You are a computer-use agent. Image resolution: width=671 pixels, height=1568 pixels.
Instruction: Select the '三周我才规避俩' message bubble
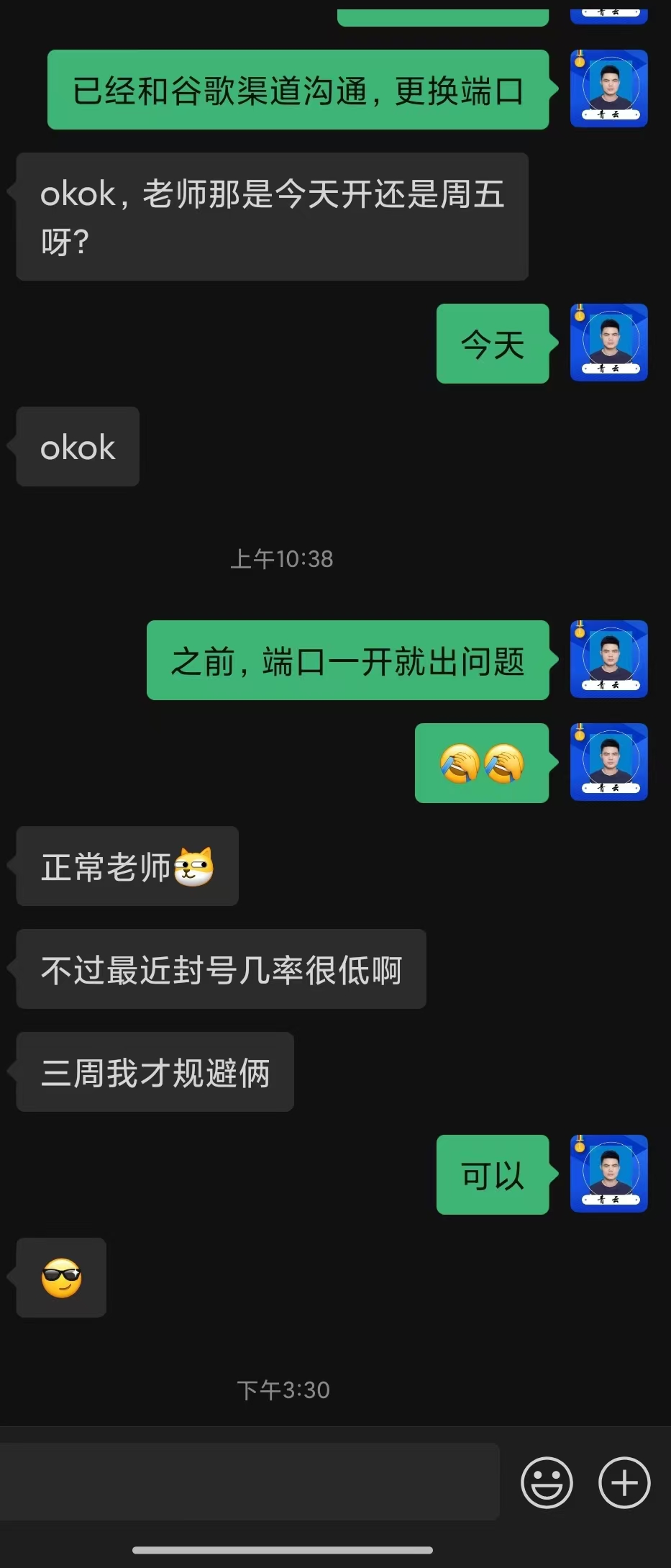tap(155, 1072)
